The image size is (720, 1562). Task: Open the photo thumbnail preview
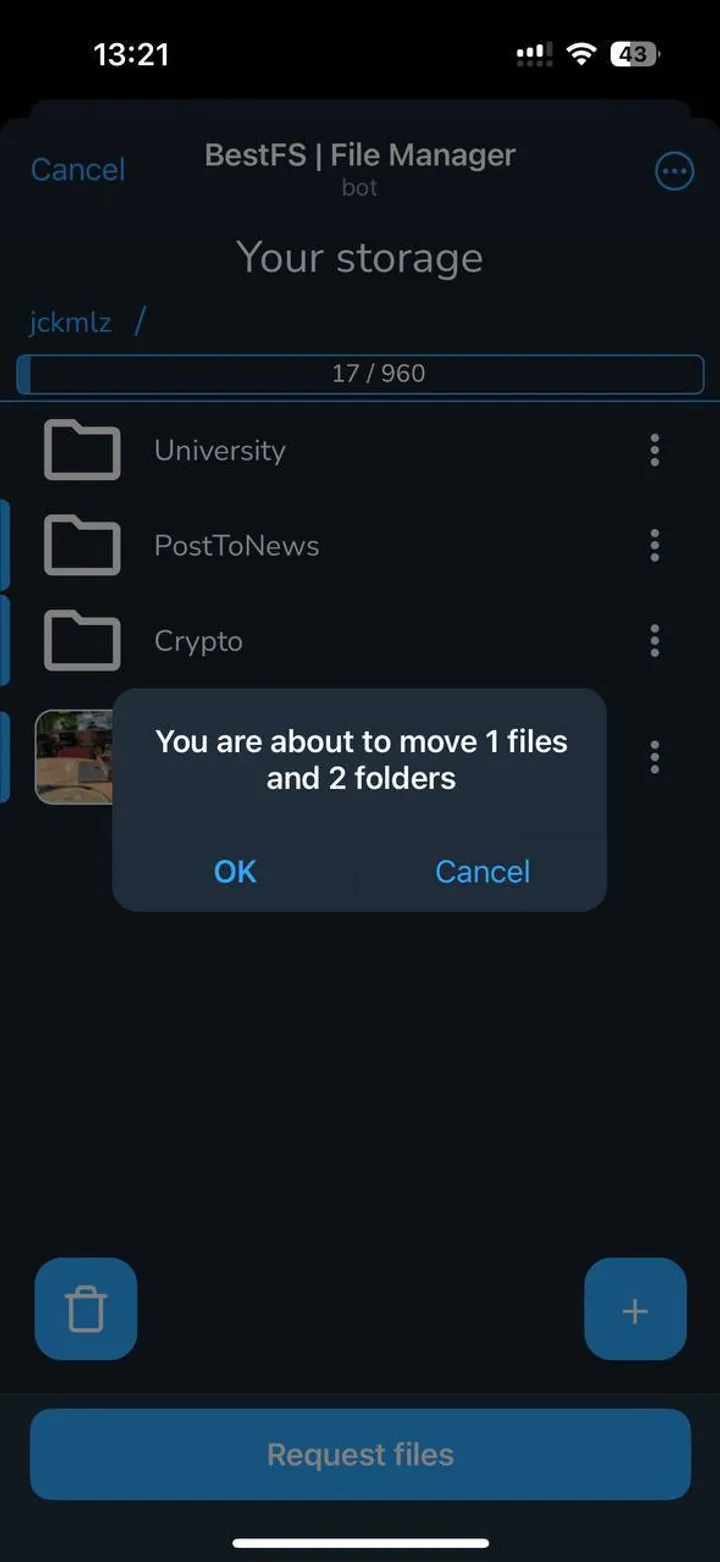pos(75,757)
